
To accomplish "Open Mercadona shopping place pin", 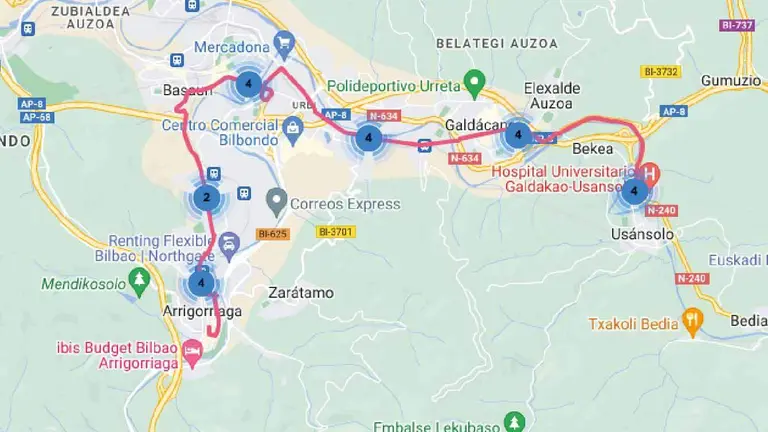I will [x=286, y=44].
